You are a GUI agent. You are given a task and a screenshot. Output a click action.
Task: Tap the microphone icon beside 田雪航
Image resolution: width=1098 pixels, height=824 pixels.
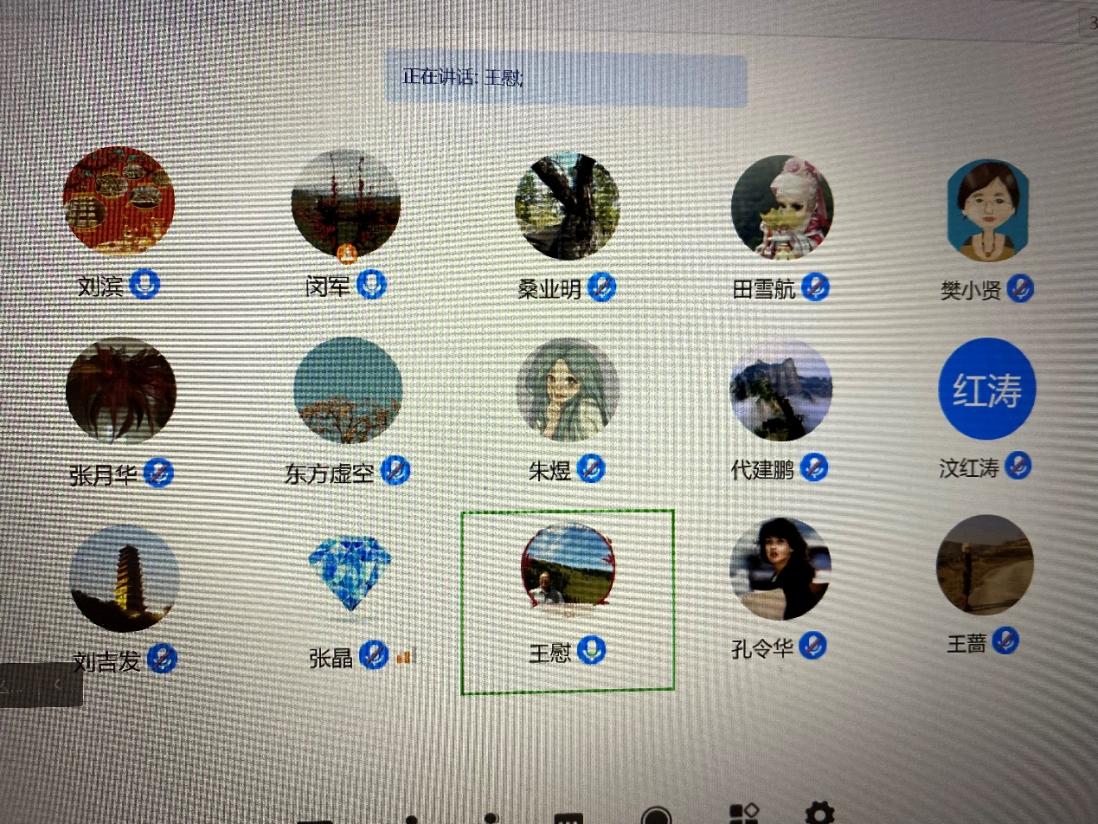[x=815, y=288]
